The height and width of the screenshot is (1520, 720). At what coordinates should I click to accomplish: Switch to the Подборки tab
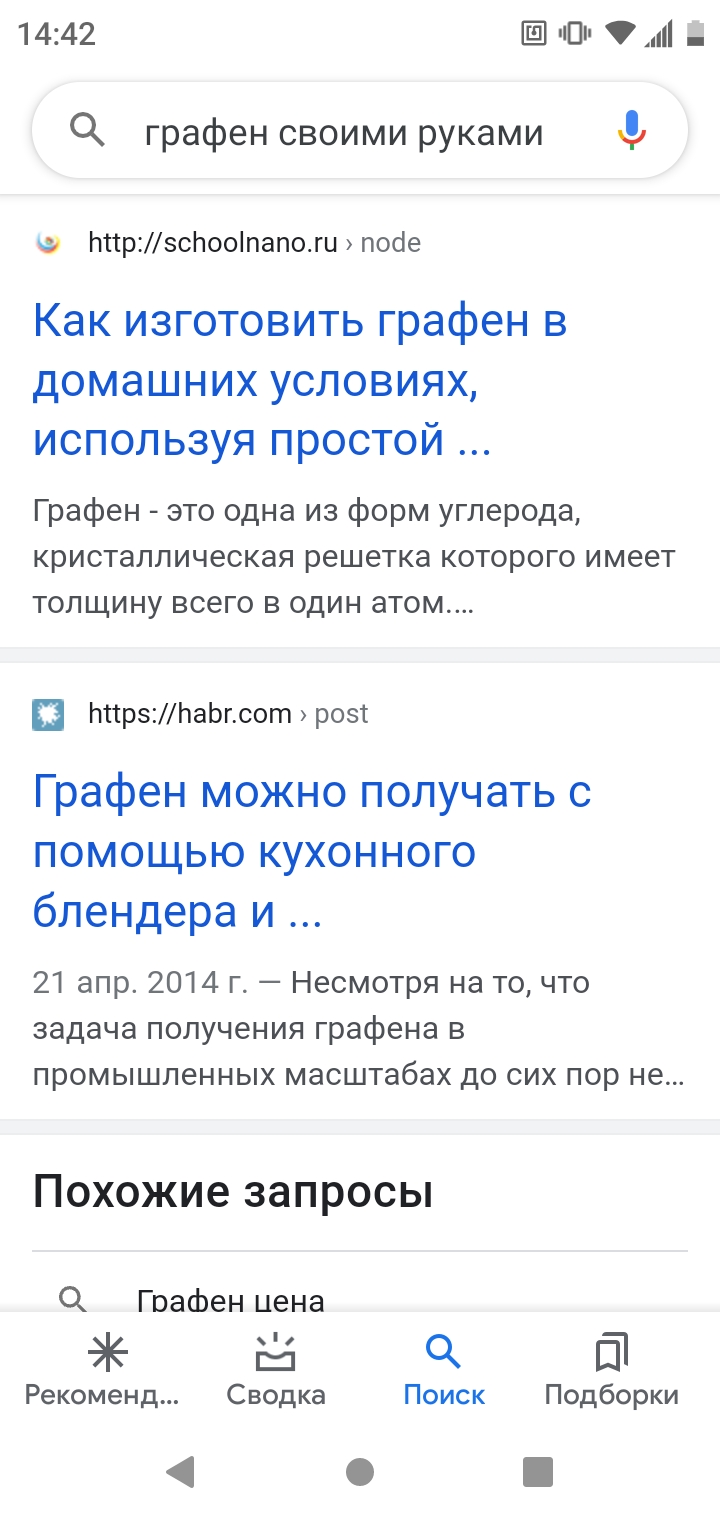[611, 1371]
